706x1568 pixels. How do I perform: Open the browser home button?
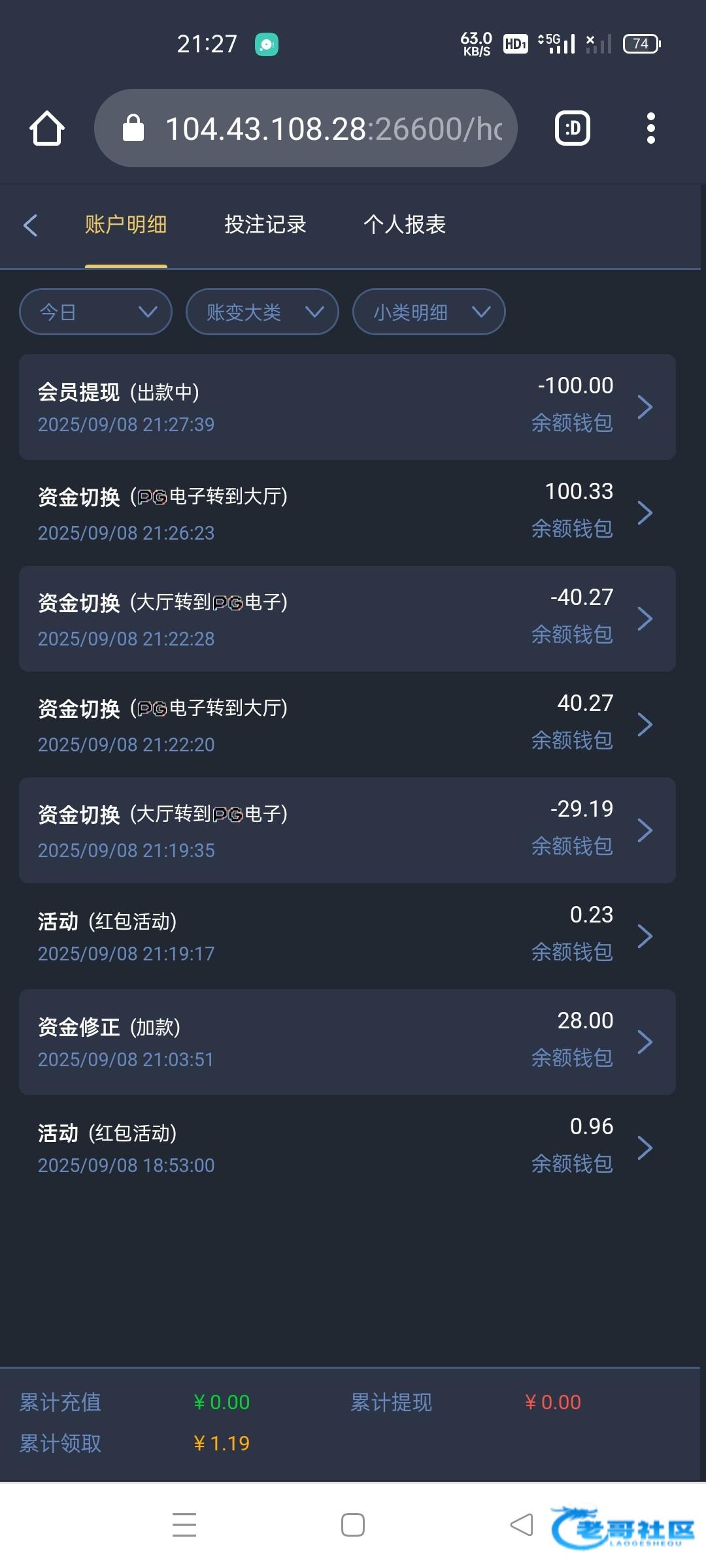(47, 128)
